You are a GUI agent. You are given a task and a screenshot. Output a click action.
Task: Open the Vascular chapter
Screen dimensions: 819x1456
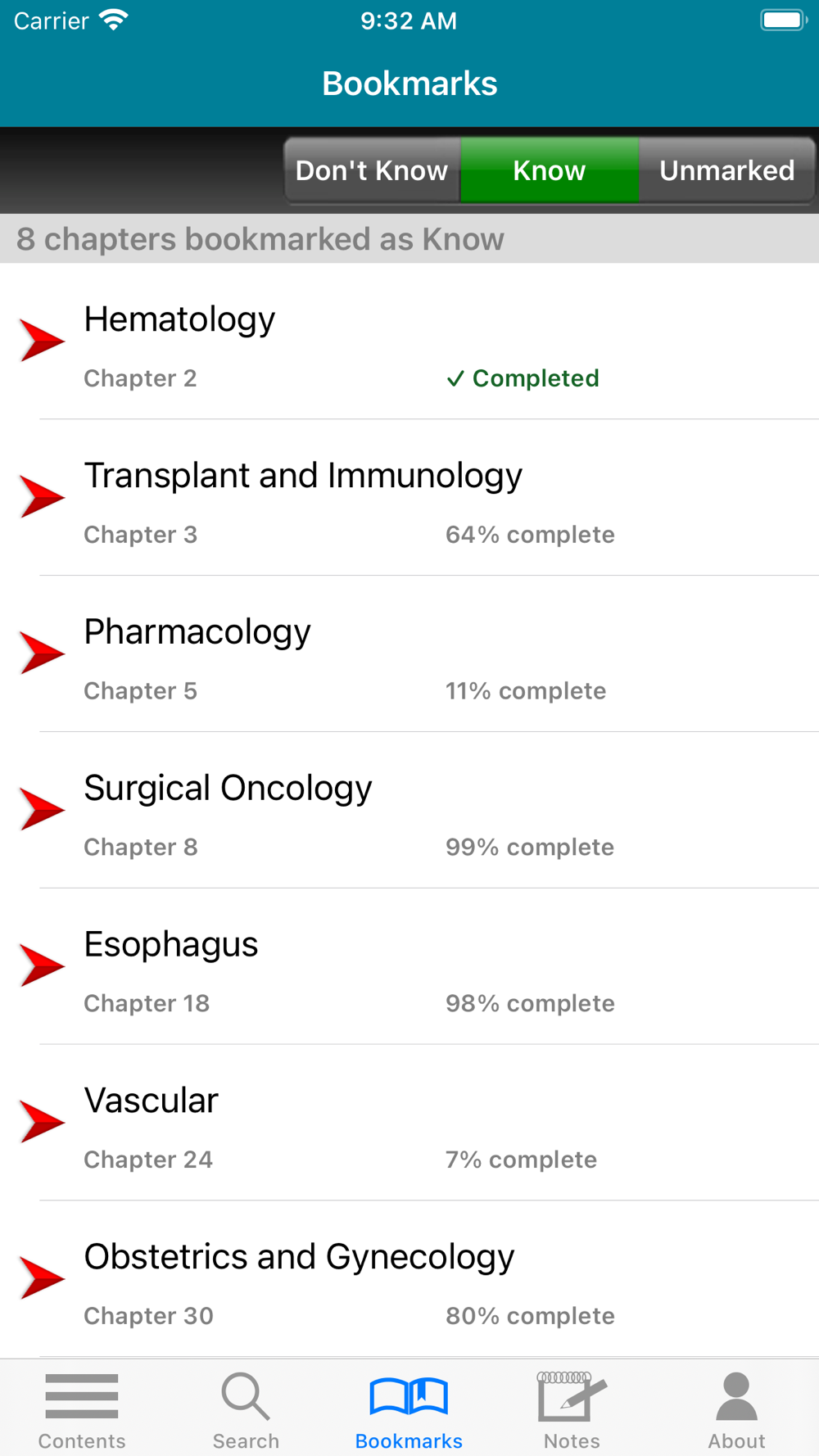409,1124
